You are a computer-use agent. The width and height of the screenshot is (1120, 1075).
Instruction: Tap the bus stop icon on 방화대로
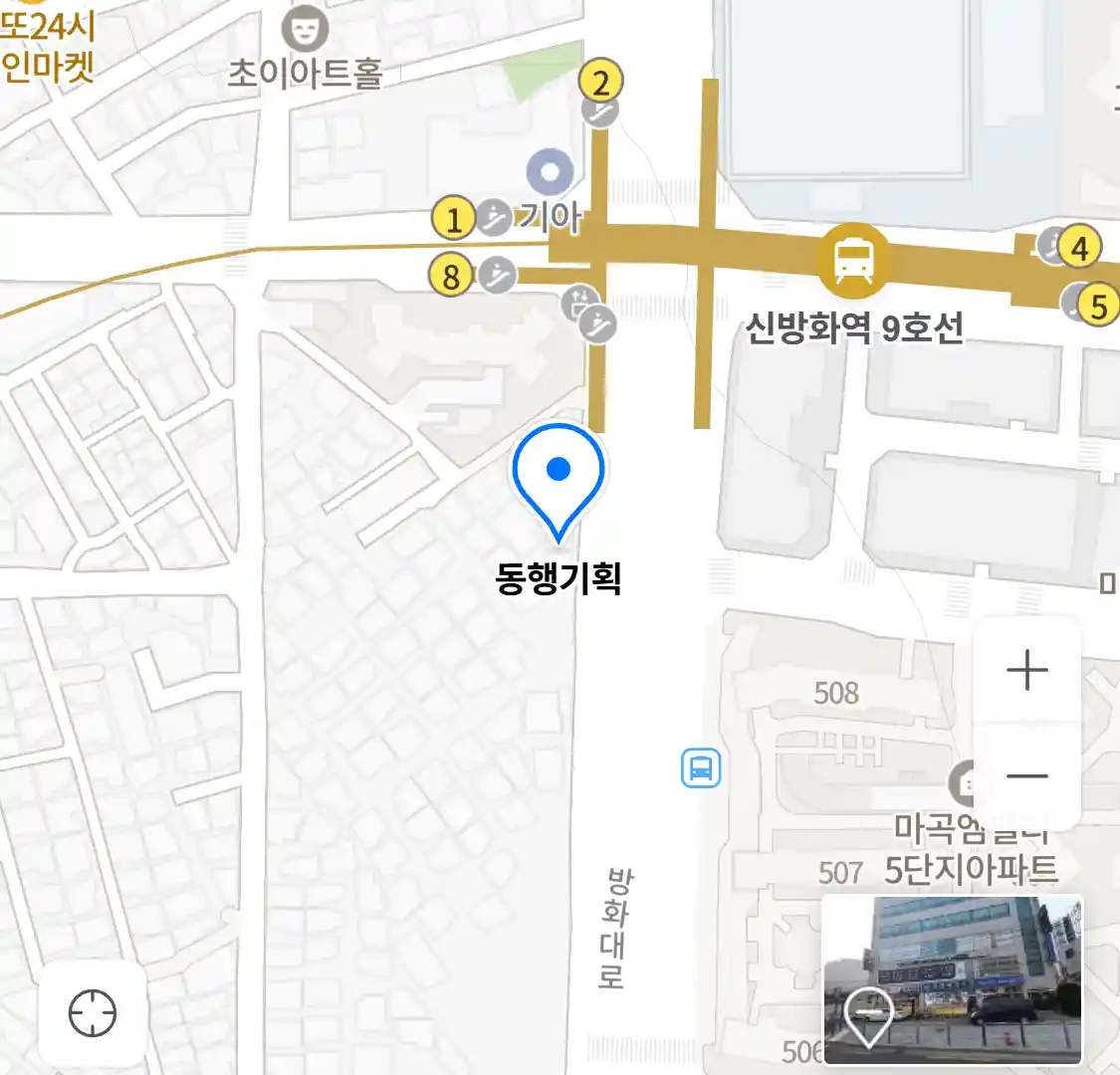tap(701, 768)
